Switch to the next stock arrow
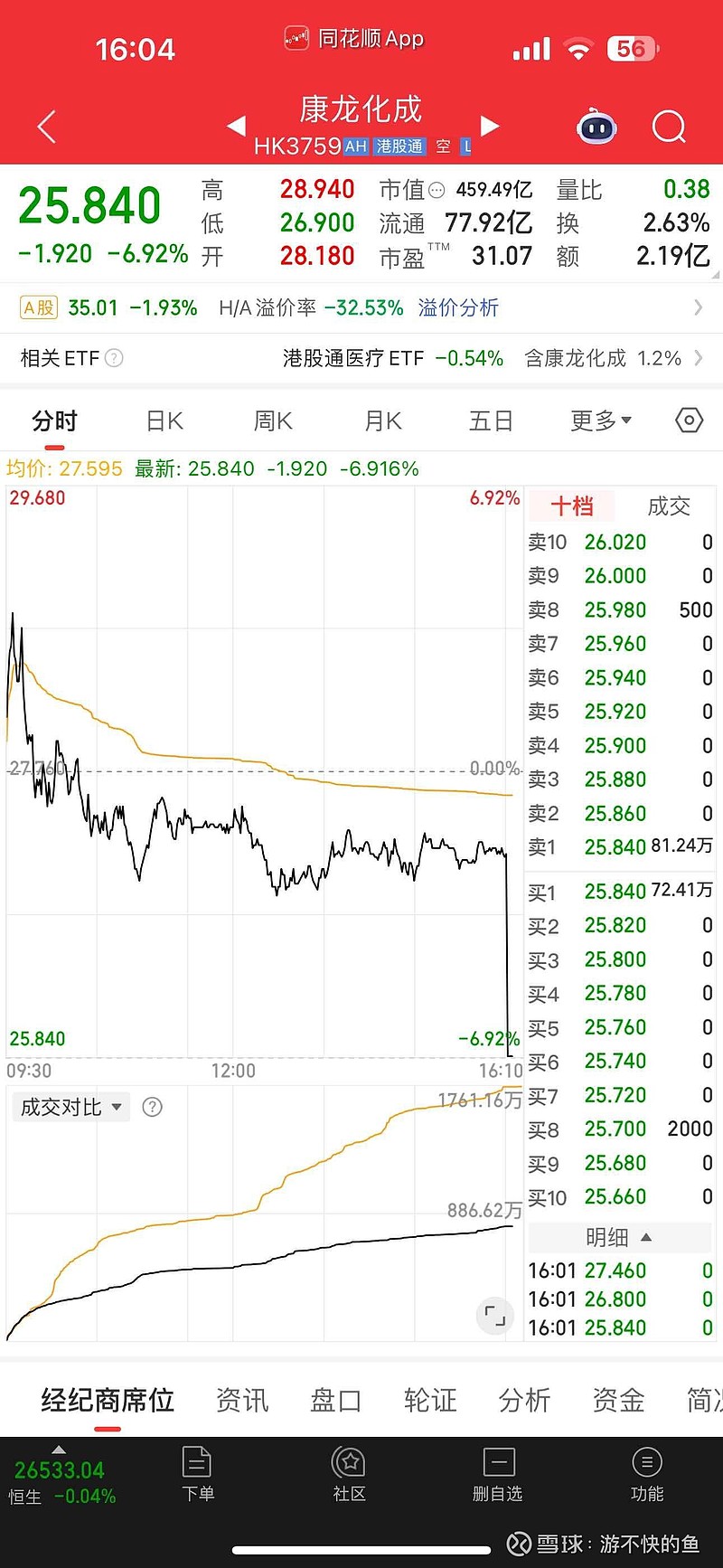Image resolution: width=723 pixels, height=1568 pixels. (490, 126)
